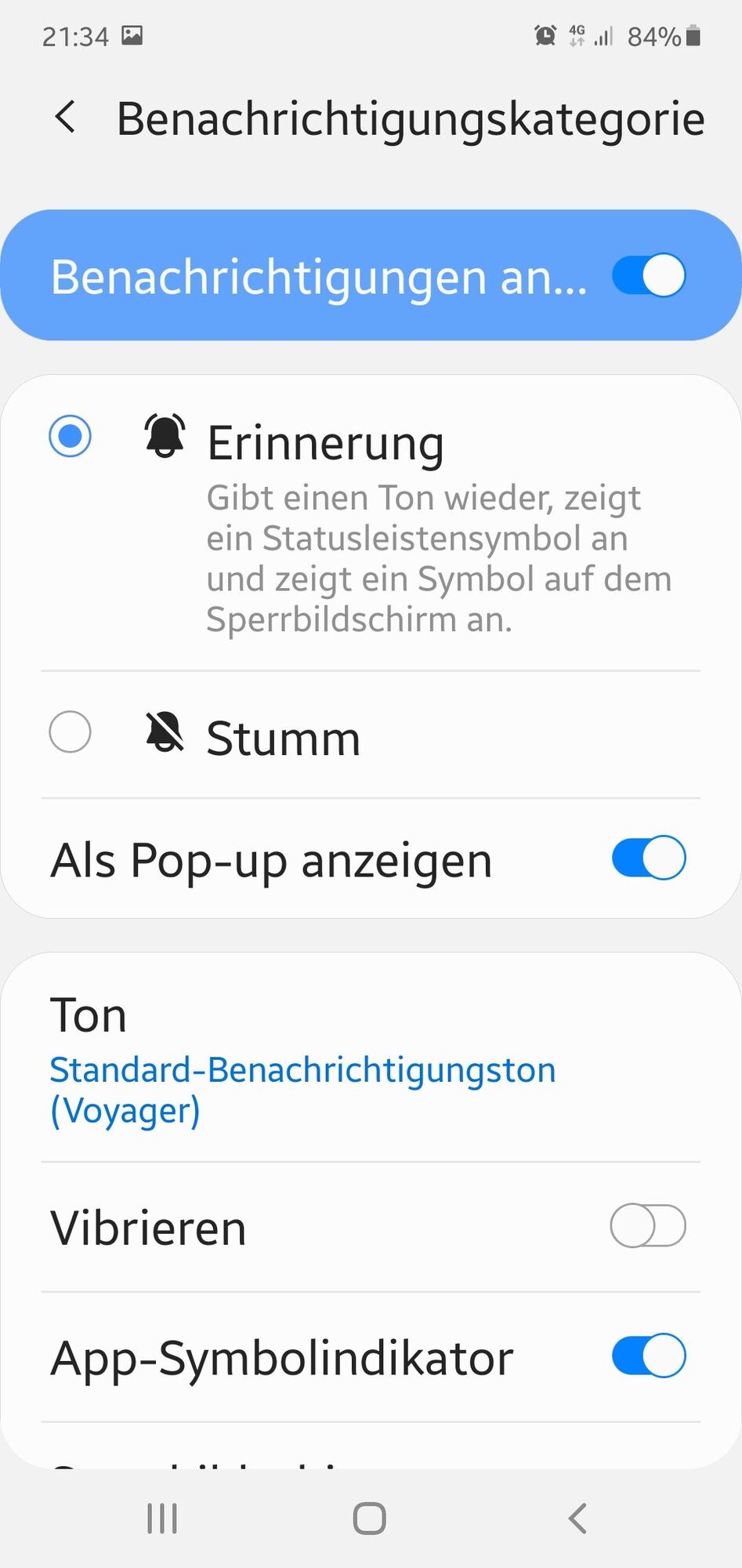Open recent apps from navigation bar

162,1519
